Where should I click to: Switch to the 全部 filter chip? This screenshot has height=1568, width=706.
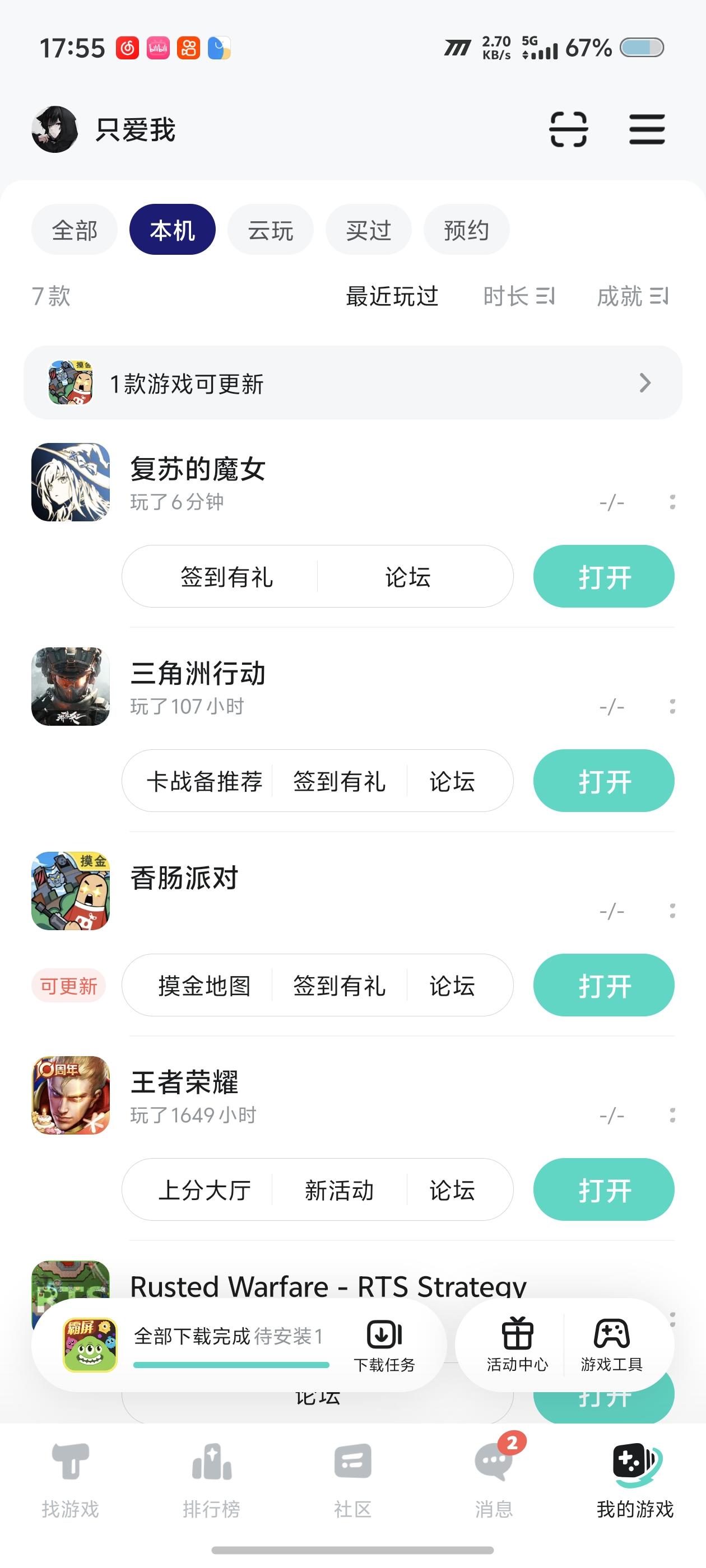(75, 230)
